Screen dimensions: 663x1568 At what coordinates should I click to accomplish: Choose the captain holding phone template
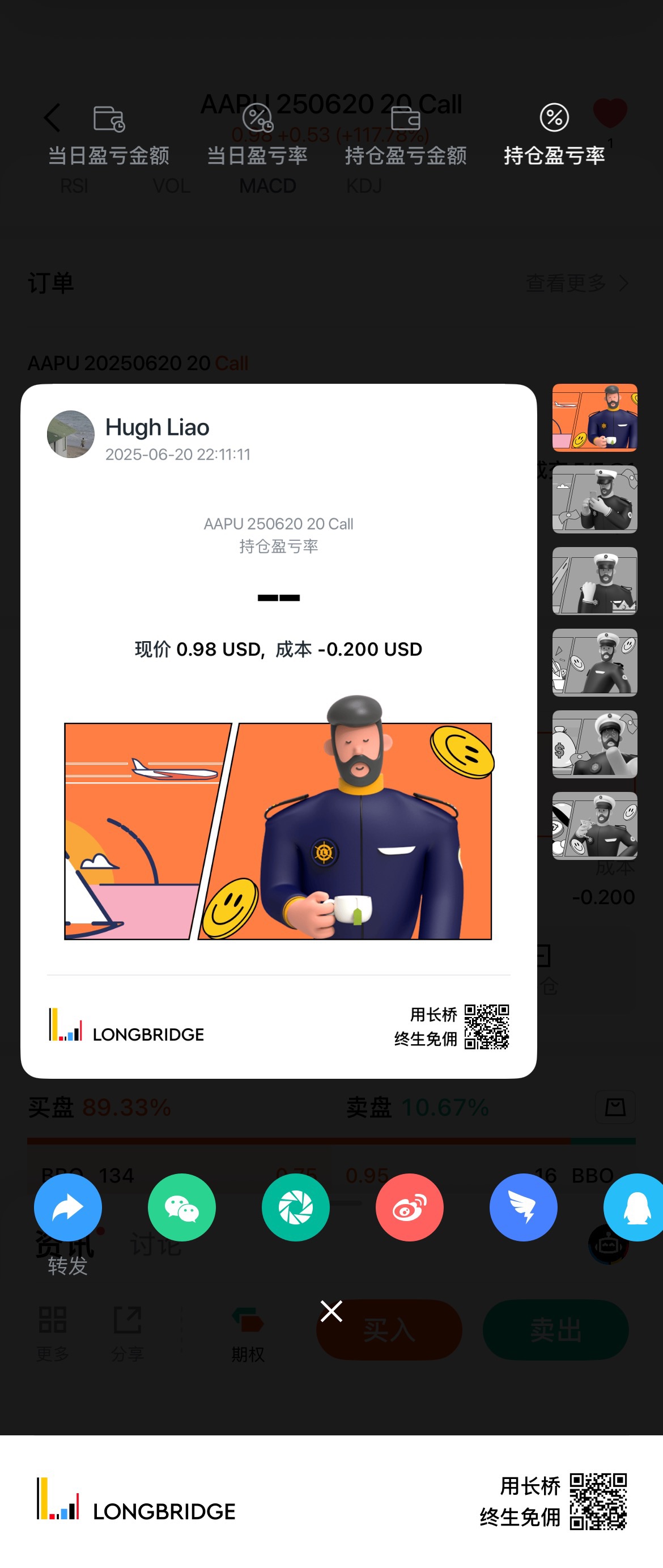tap(594, 499)
